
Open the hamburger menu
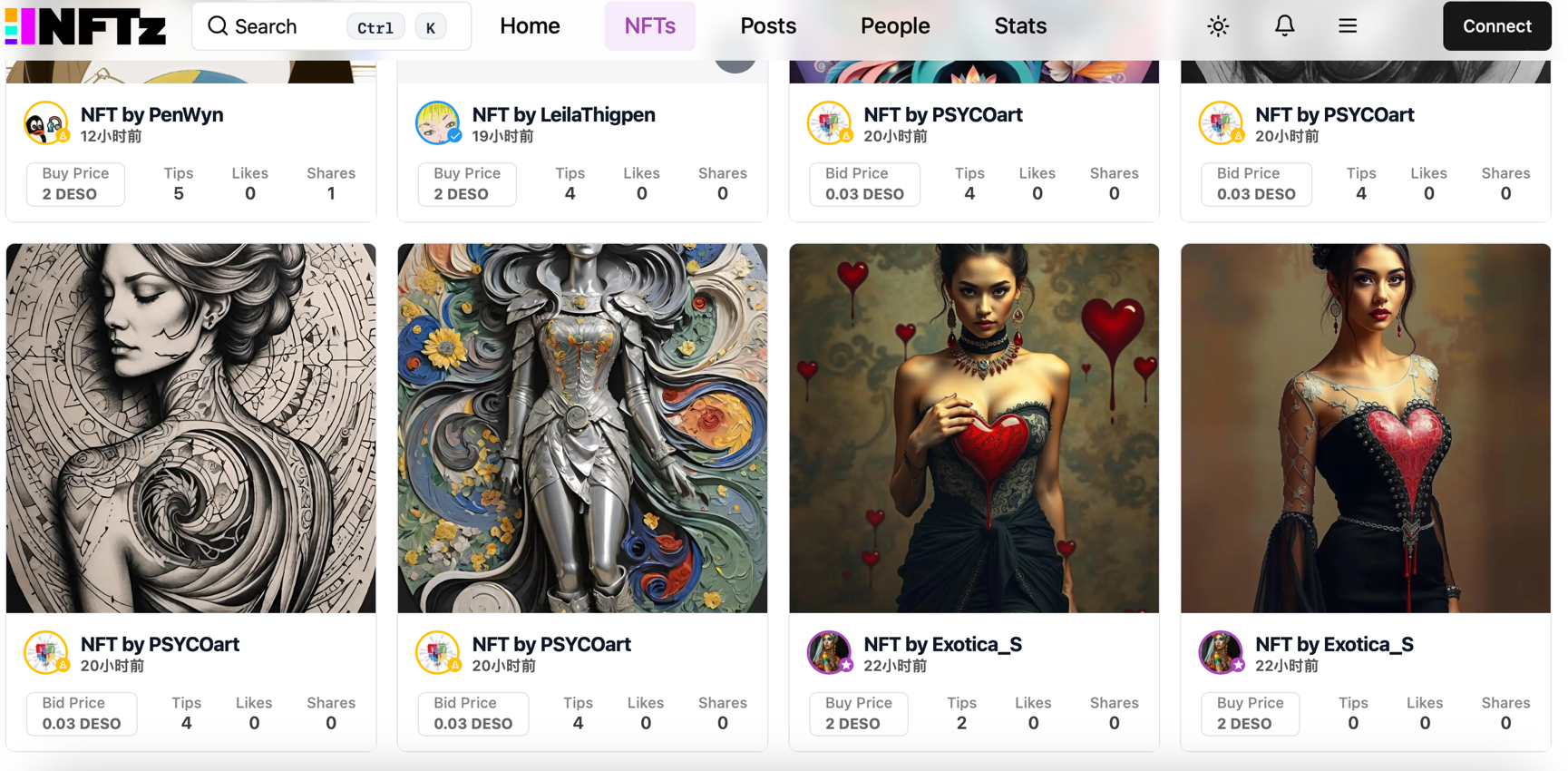(1347, 26)
